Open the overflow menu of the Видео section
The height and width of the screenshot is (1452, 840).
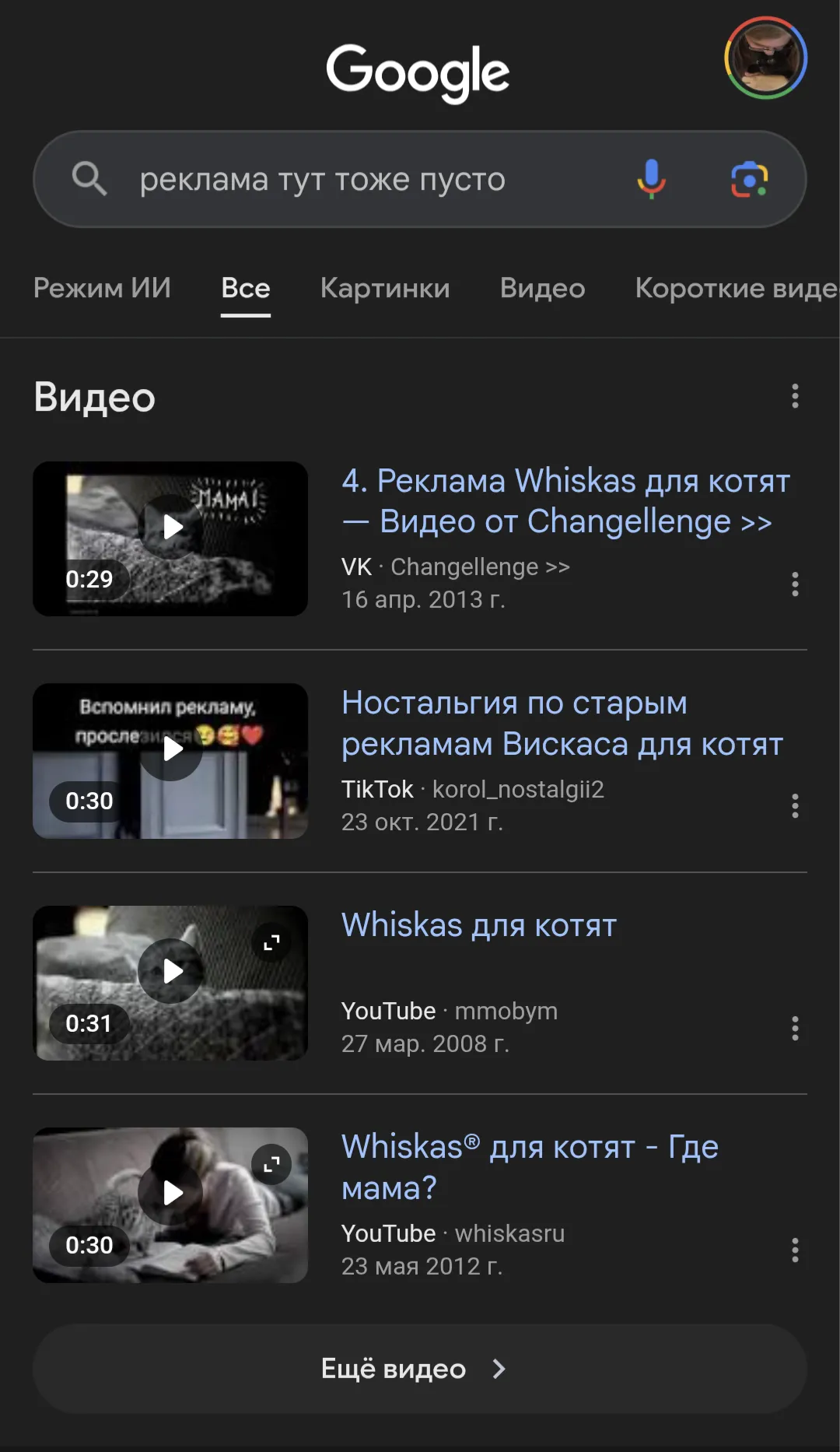794,396
